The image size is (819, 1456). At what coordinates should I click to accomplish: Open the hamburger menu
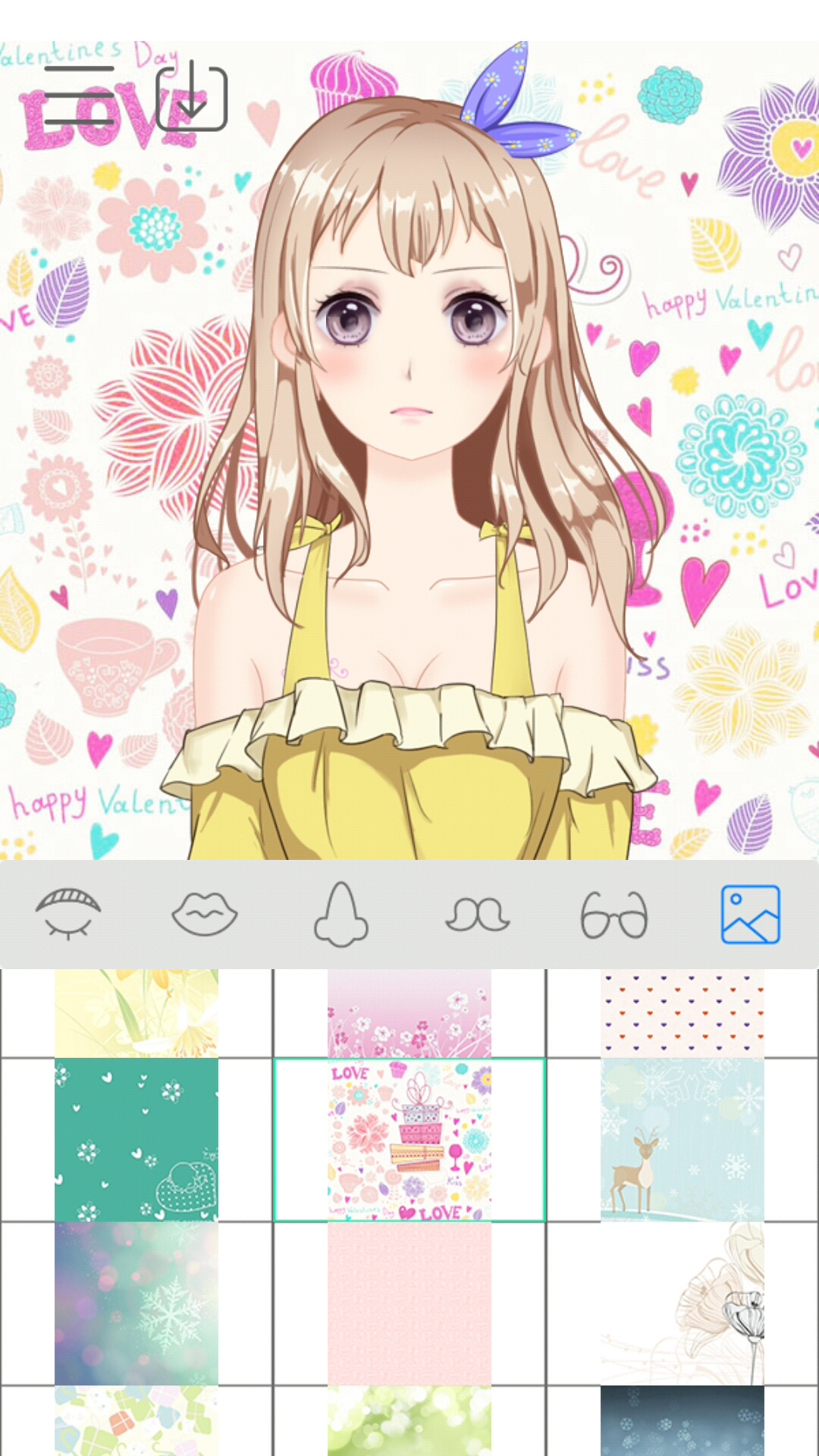click(79, 96)
